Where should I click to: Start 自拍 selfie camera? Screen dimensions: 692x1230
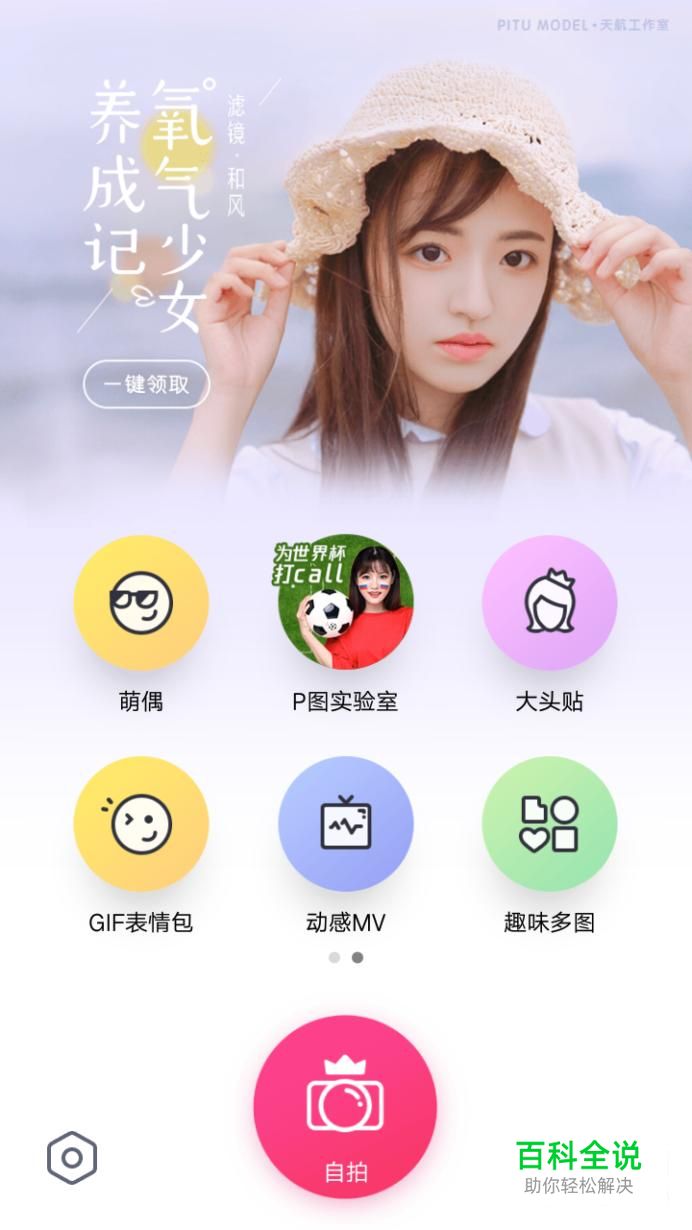coord(345,1107)
